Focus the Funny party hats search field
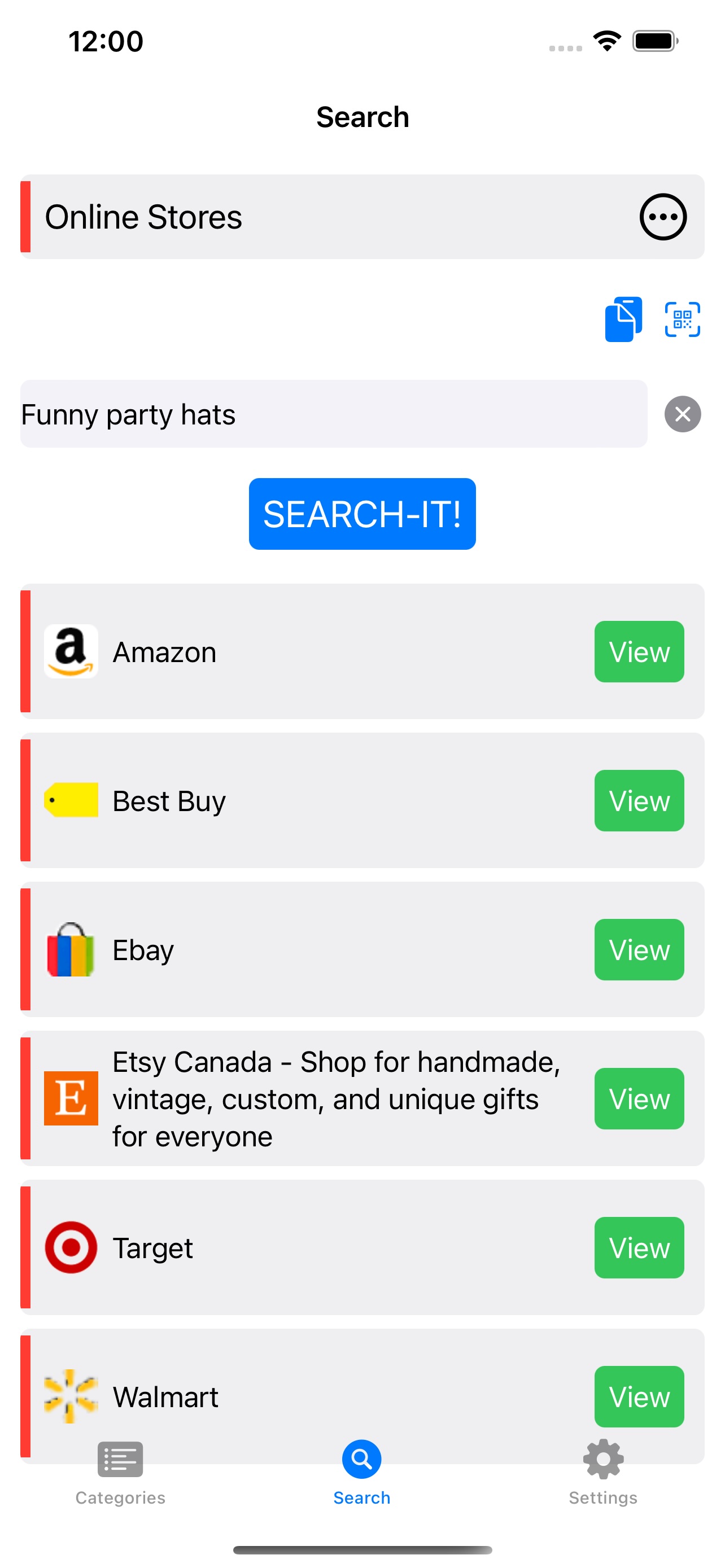The image size is (725, 1568). (333, 414)
